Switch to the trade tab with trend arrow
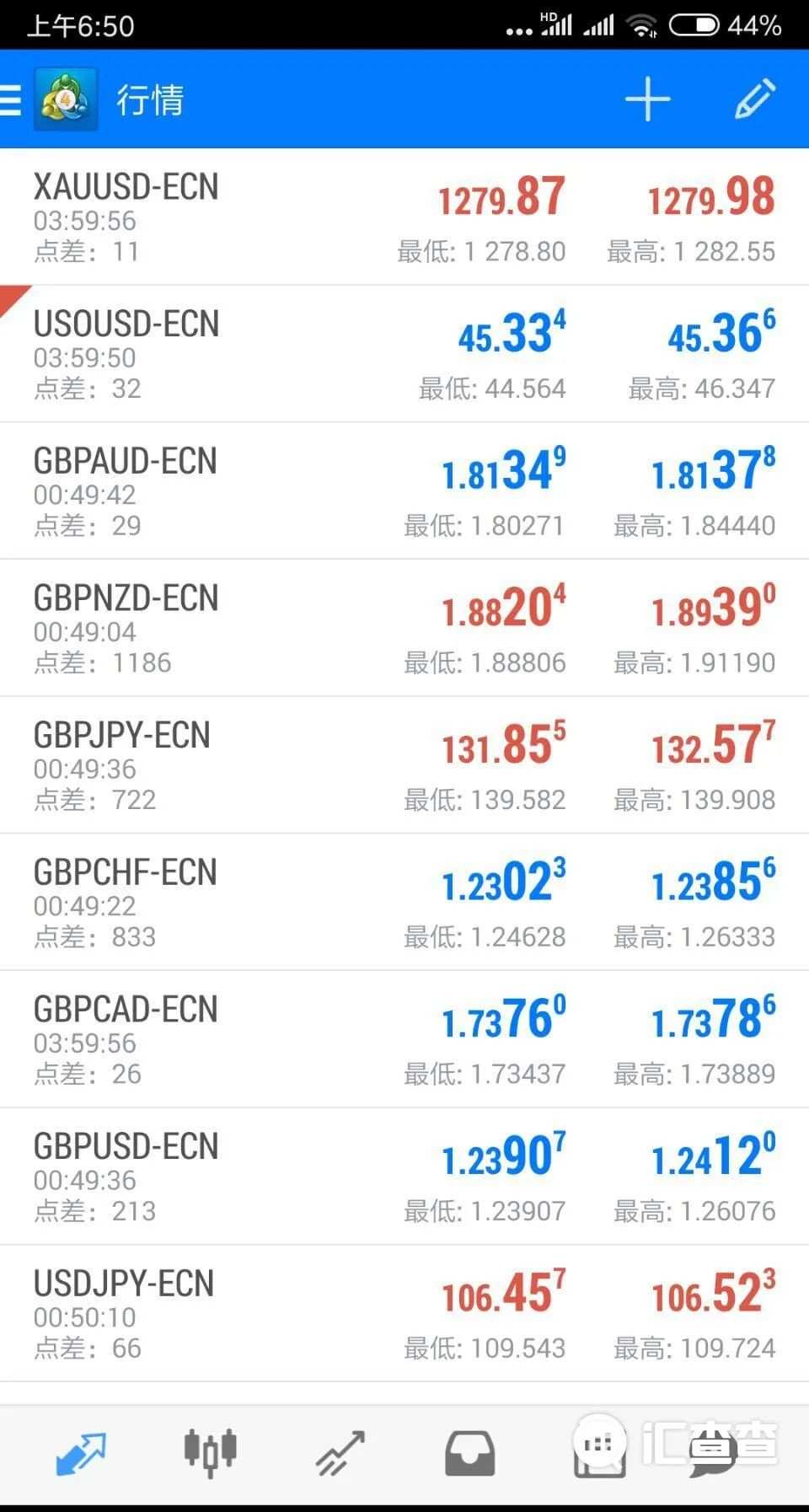The width and height of the screenshot is (809, 1512). coord(340,1453)
